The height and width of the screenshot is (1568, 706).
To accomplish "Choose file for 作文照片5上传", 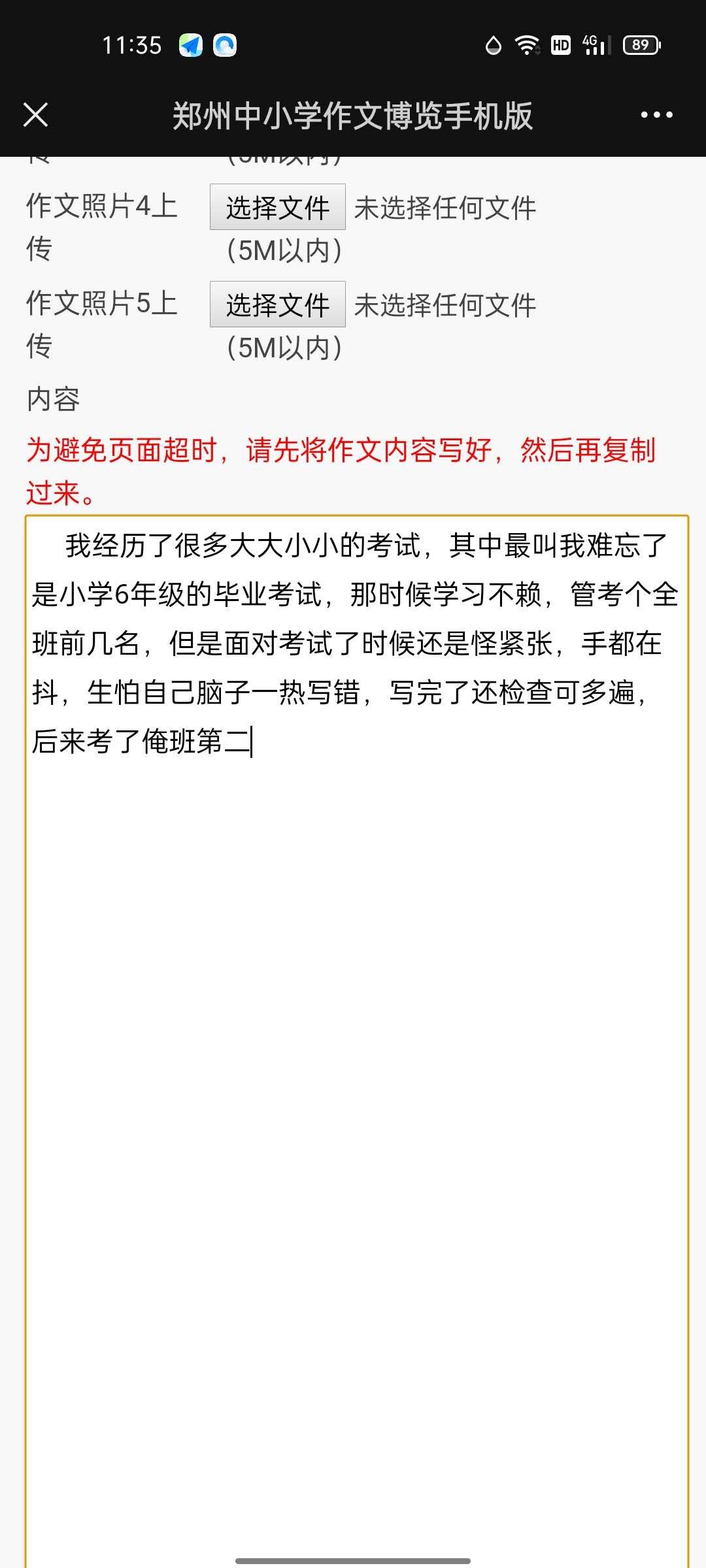I will point(277,304).
